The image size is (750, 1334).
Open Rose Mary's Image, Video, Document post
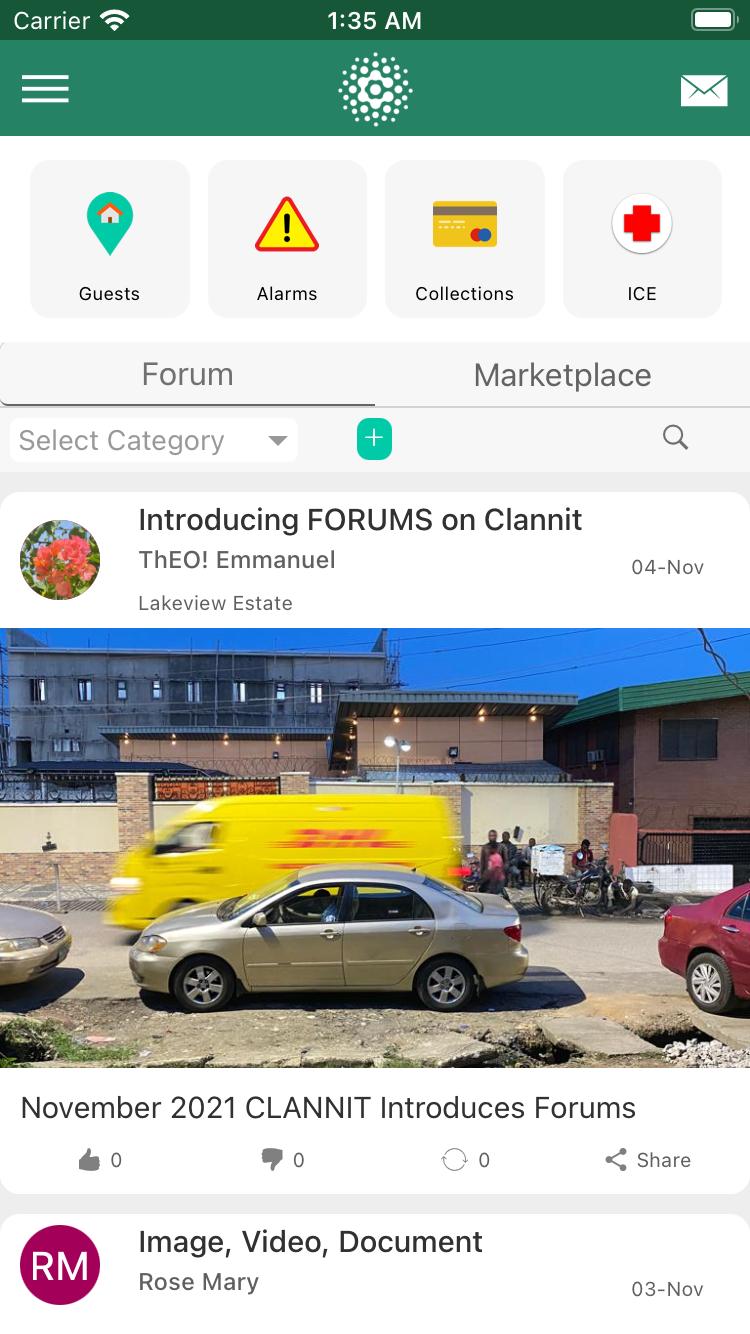point(310,1242)
